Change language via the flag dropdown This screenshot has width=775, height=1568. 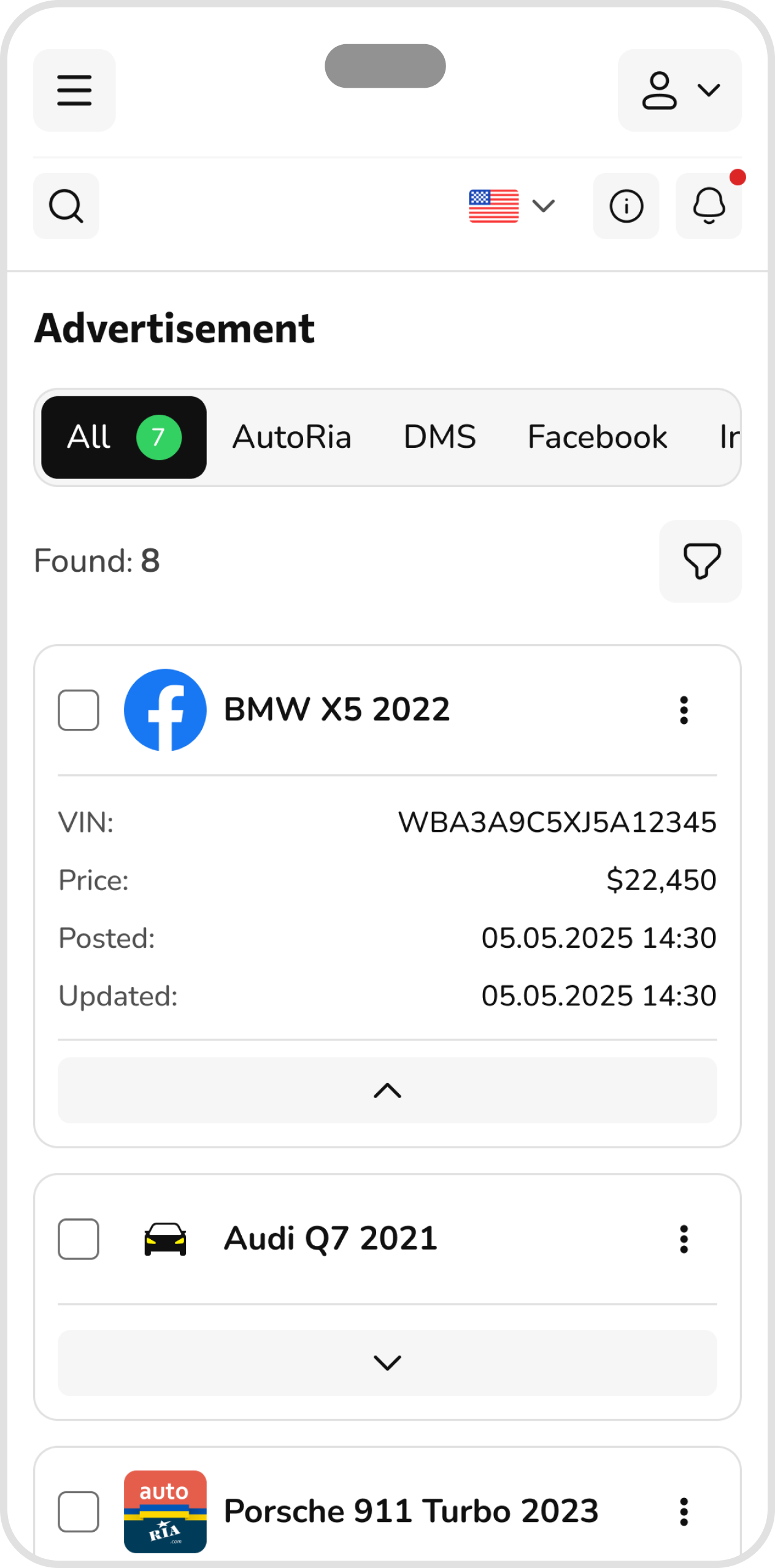[511, 206]
